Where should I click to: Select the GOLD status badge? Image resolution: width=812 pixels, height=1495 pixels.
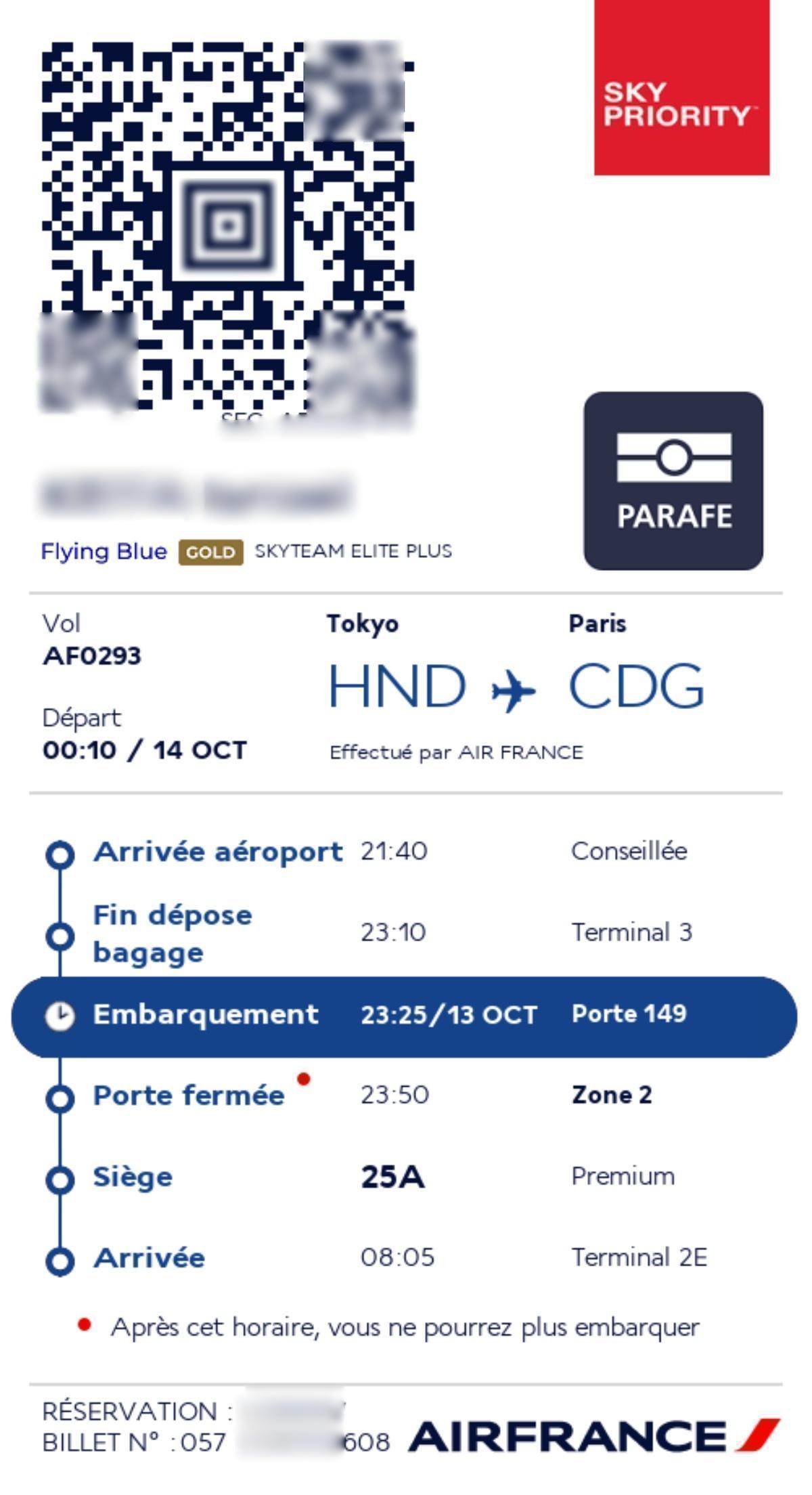click(210, 552)
